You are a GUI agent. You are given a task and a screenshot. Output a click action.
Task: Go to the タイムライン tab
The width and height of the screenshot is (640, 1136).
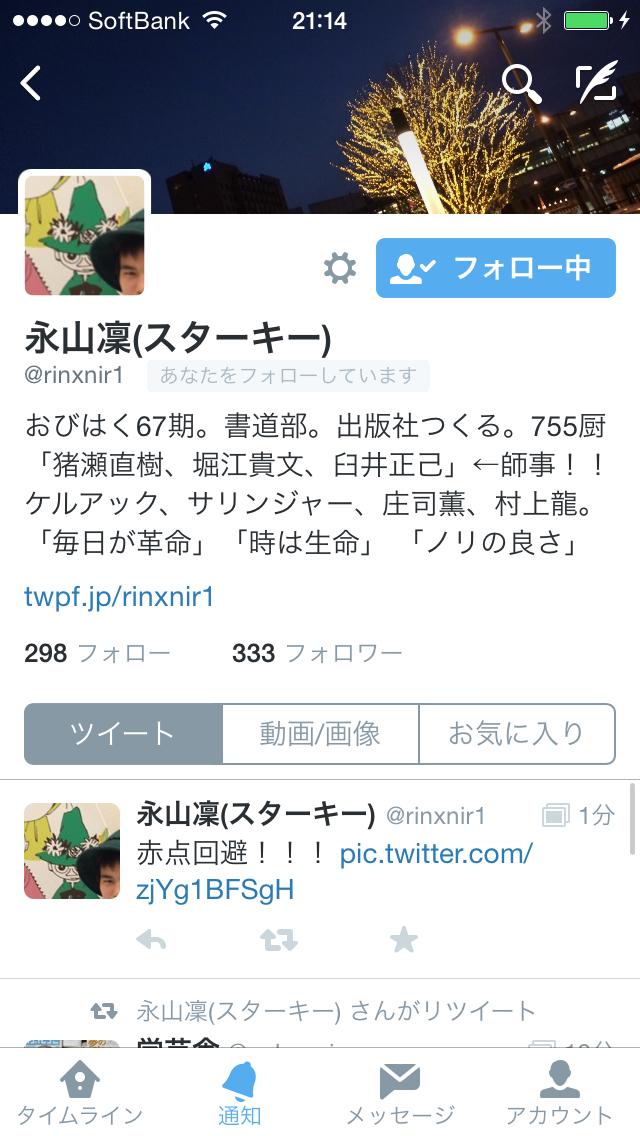coord(80,1093)
